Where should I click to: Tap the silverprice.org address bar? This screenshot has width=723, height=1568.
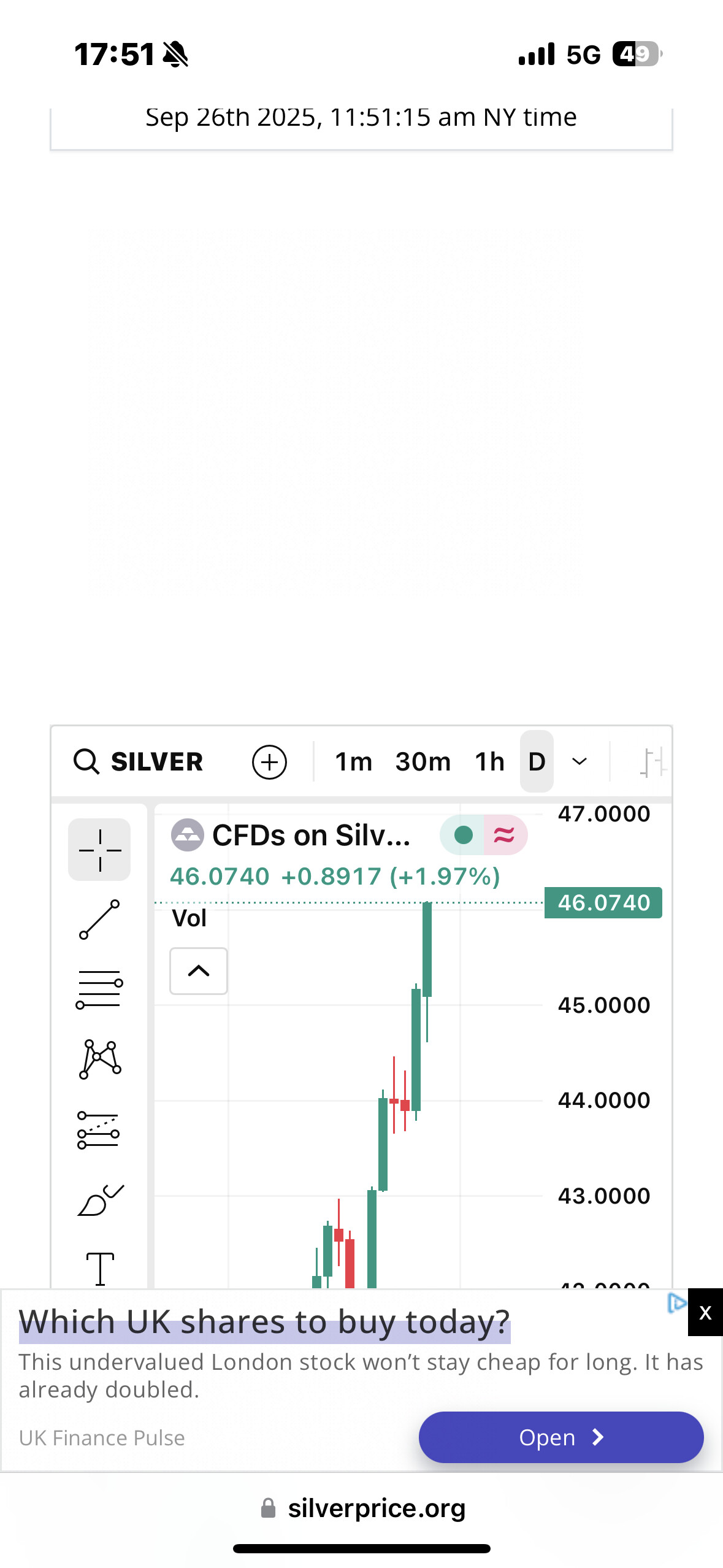click(362, 1507)
